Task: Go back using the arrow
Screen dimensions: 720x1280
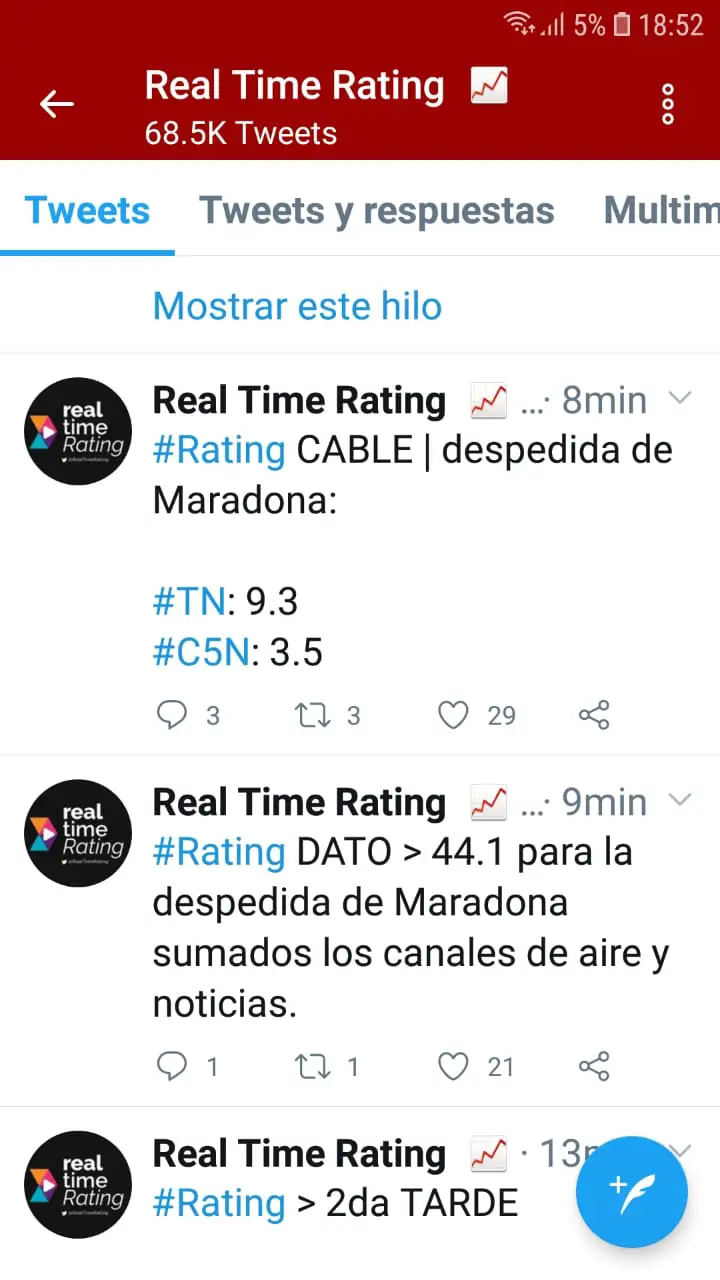Action: pyautogui.click(x=57, y=104)
